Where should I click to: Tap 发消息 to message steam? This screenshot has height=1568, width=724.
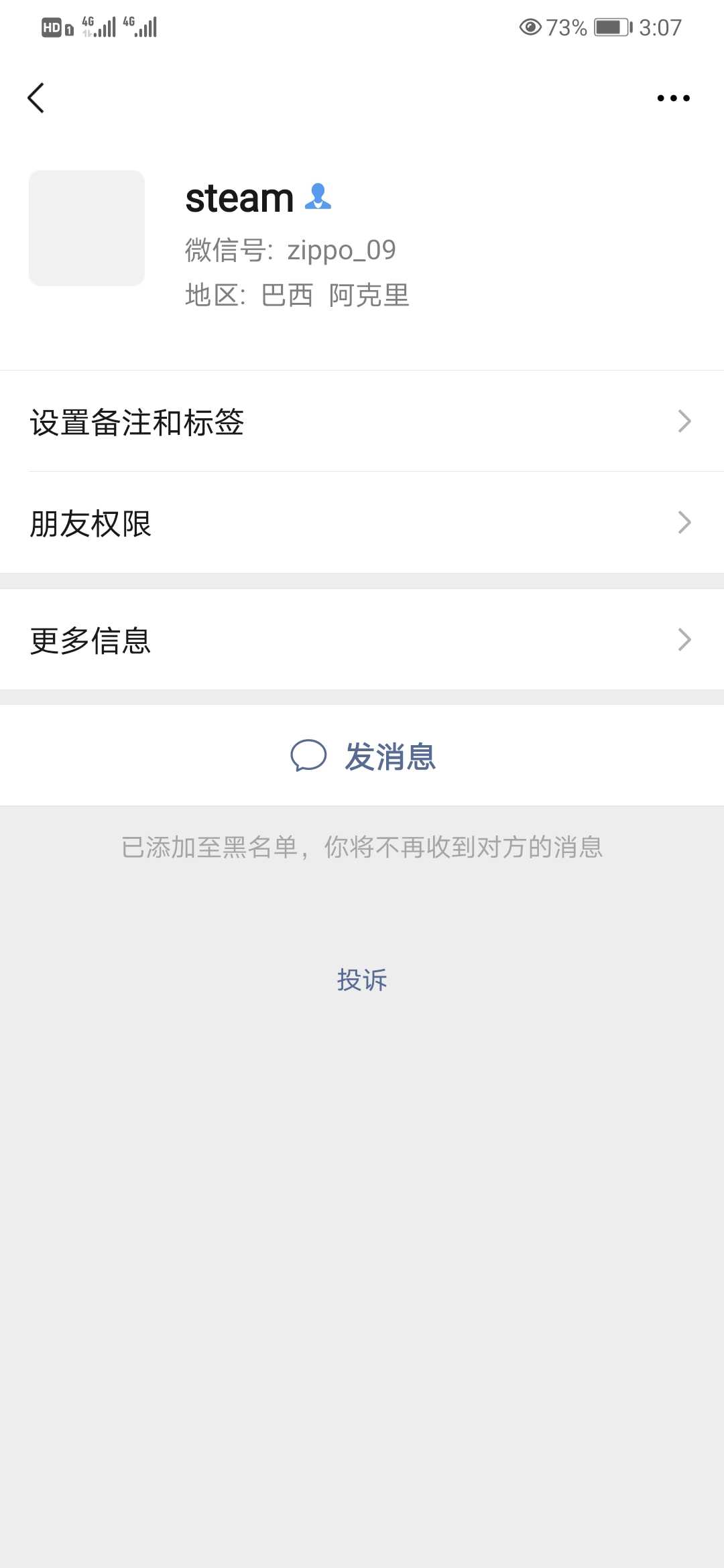(x=363, y=756)
